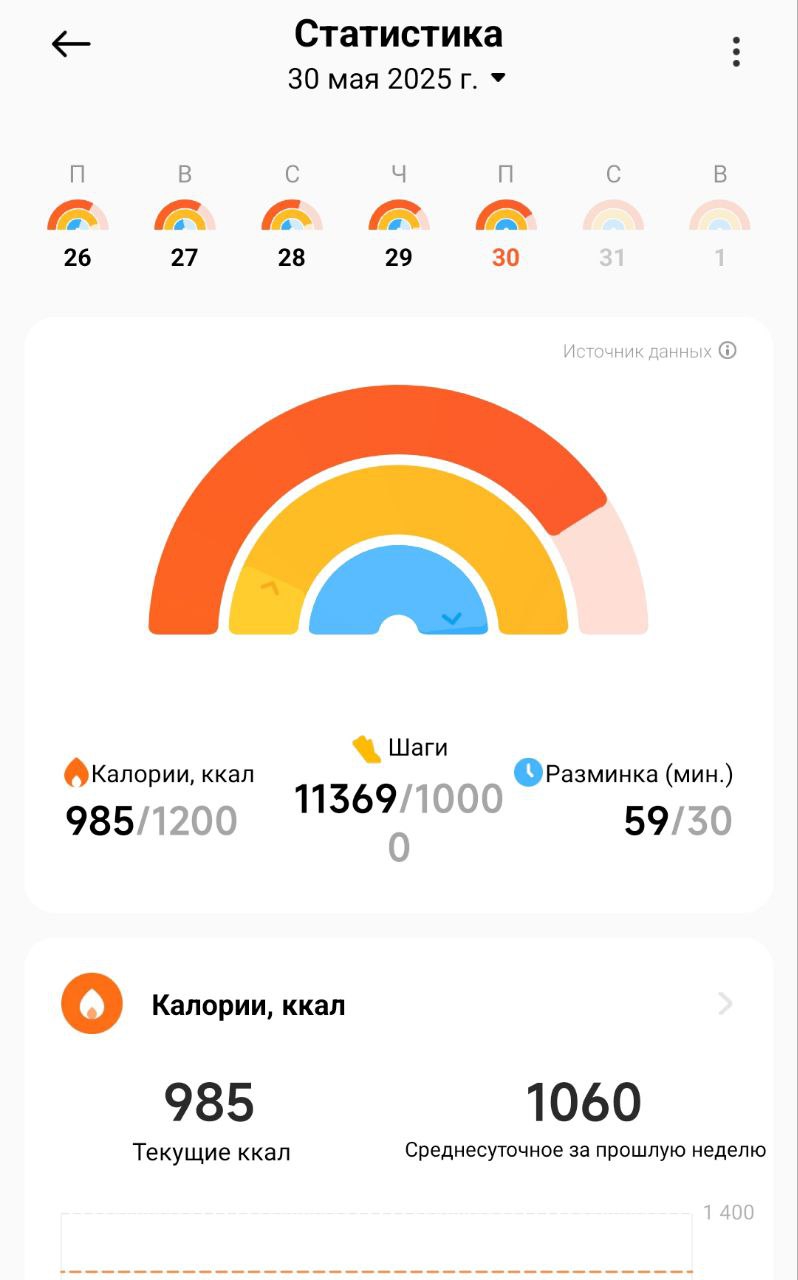Select day 26 in the week strip
The height and width of the screenshot is (1280, 798).
(x=77, y=218)
